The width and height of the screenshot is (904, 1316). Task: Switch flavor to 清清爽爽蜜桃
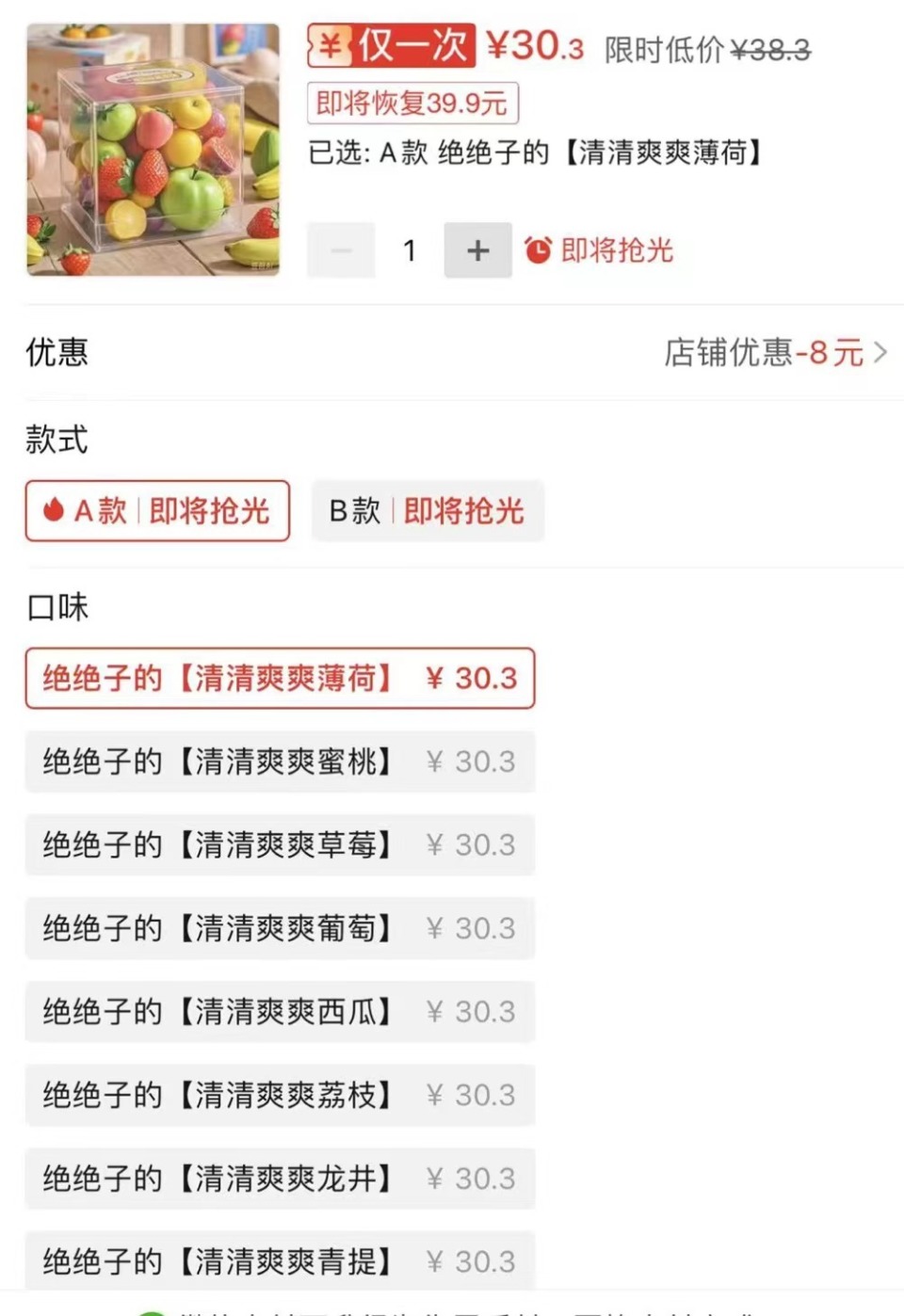coord(279,762)
